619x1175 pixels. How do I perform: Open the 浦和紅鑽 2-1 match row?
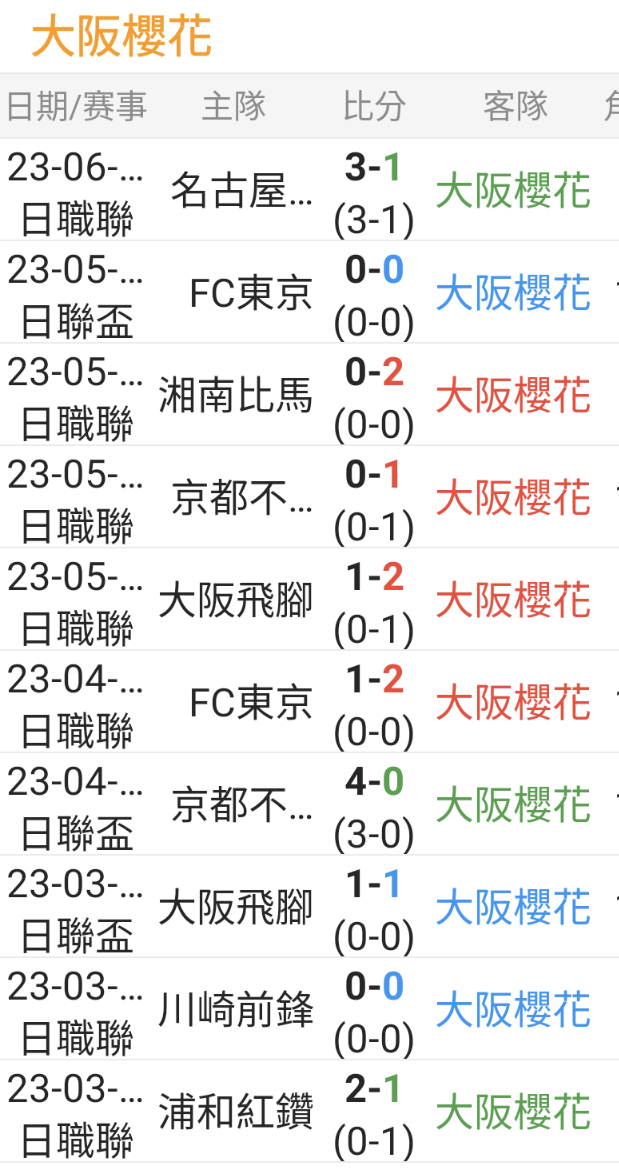(310, 1111)
